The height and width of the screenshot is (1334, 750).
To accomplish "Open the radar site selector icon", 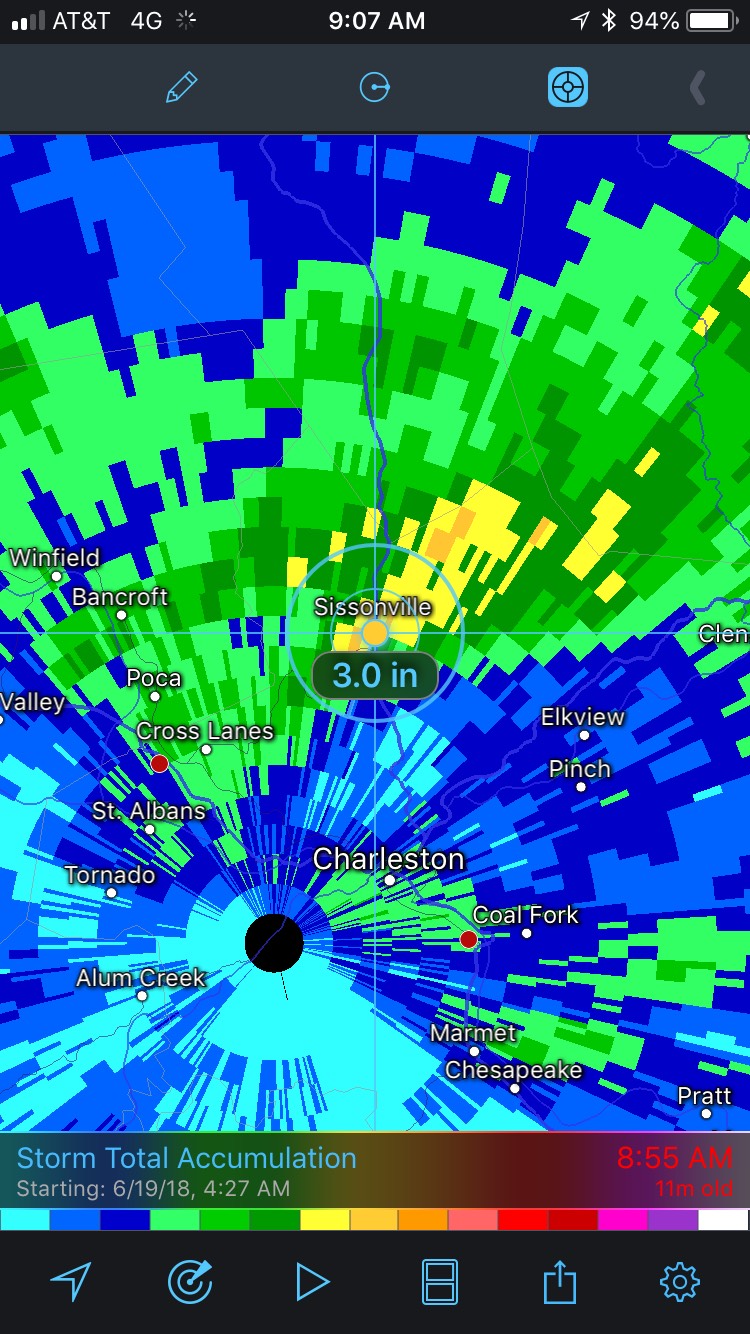I will 190,1281.
